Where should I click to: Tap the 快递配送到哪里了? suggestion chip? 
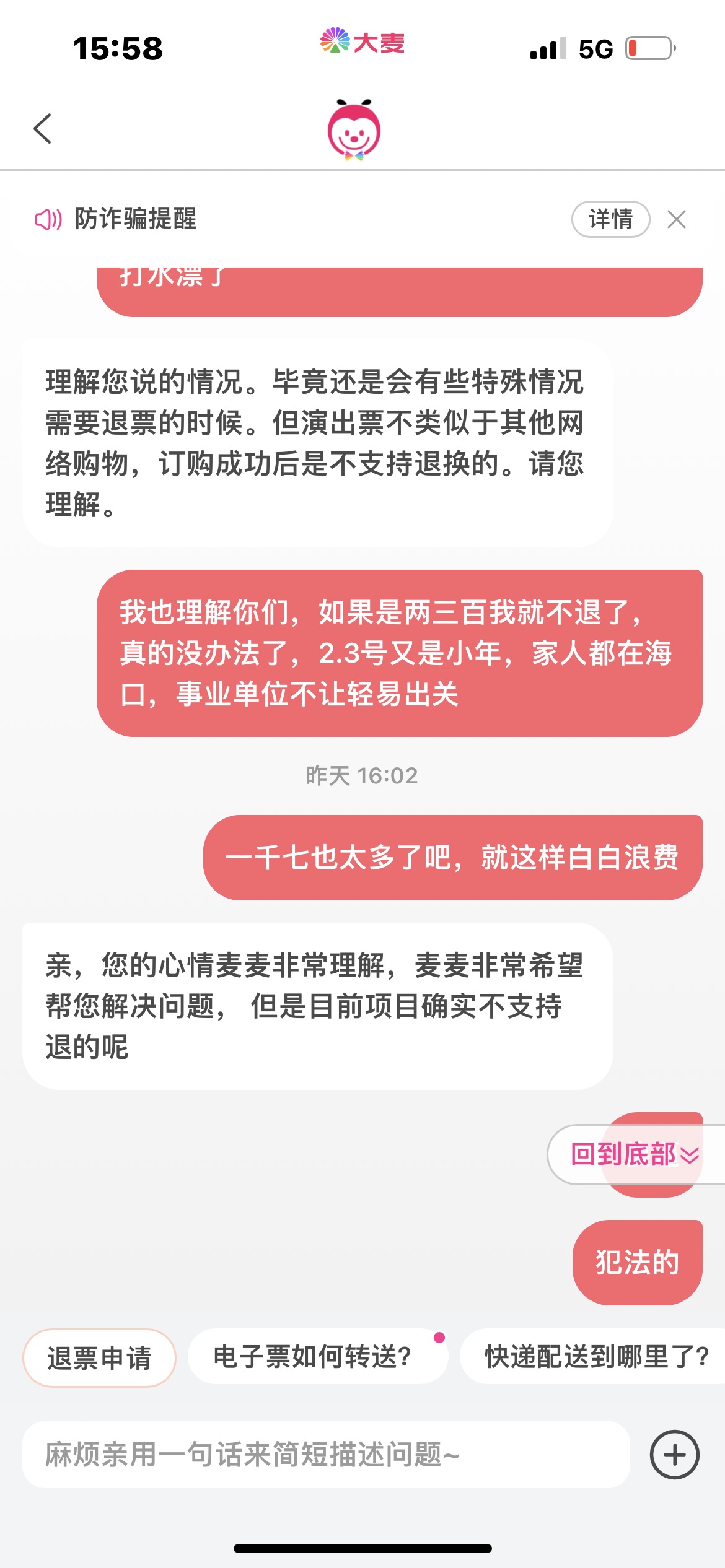595,1357
